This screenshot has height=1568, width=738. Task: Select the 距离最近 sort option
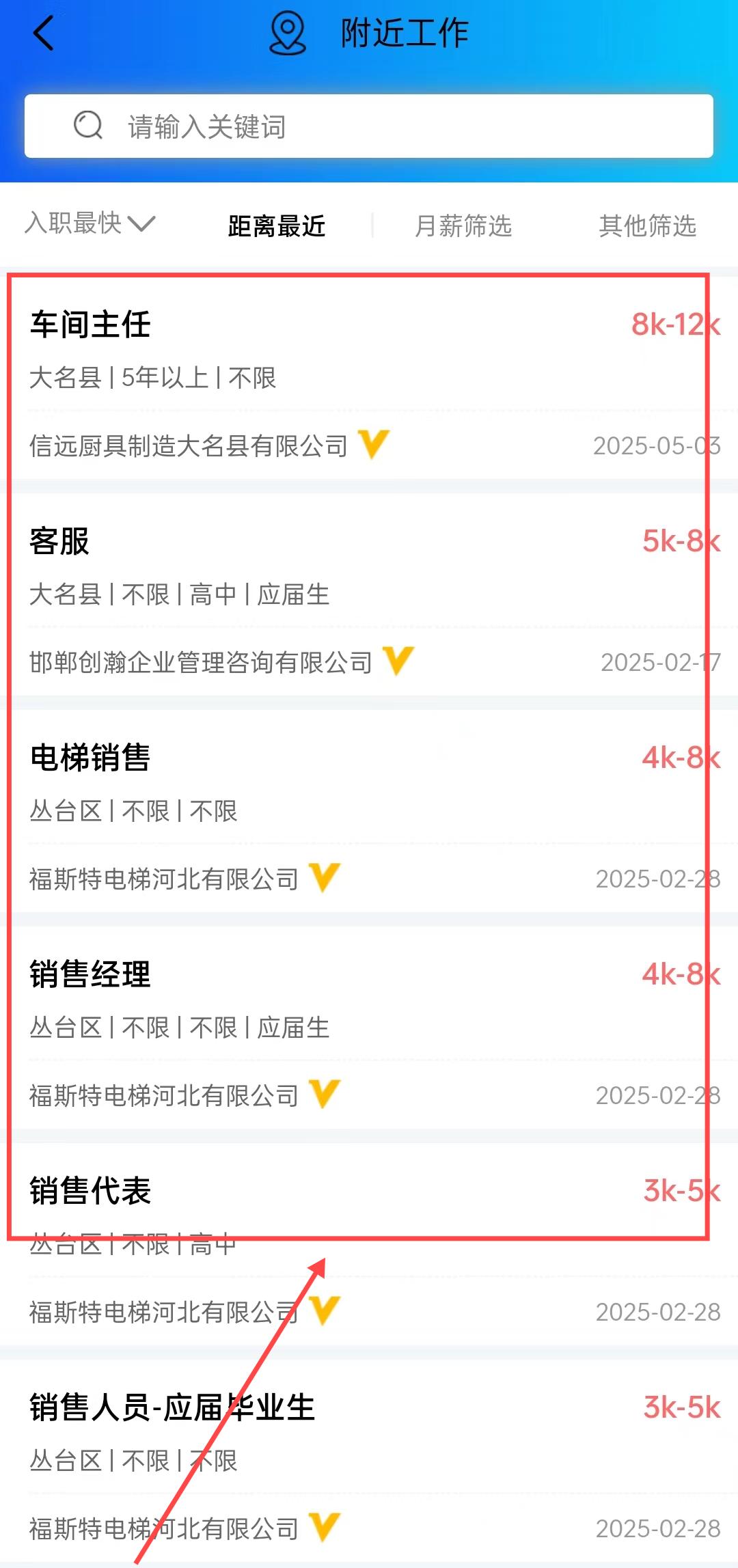pyautogui.click(x=277, y=225)
